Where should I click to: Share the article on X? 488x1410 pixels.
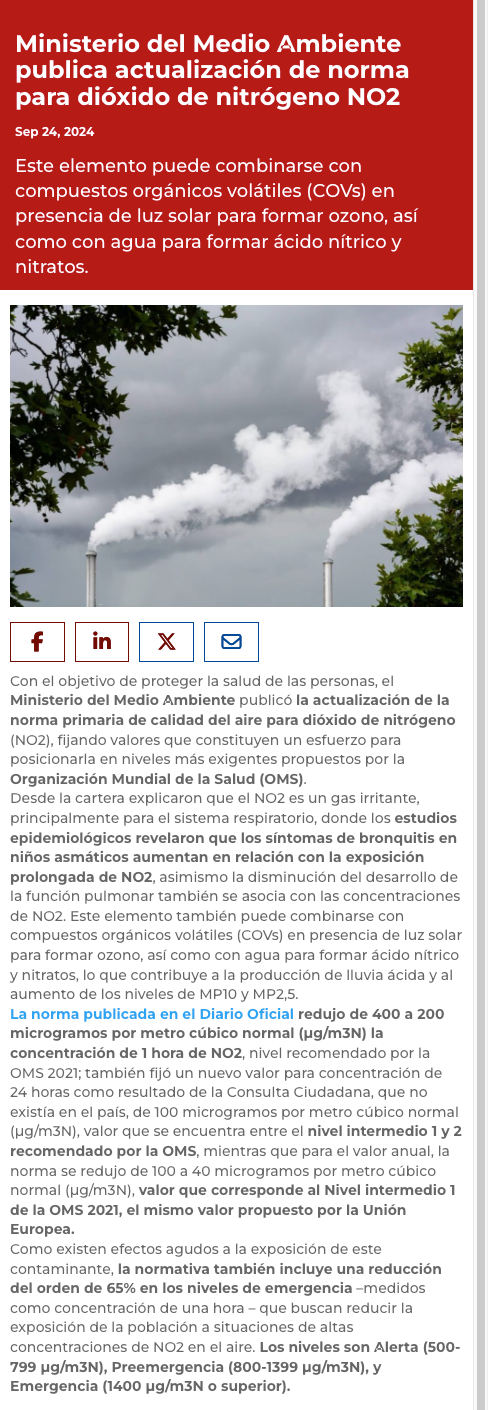click(166, 642)
